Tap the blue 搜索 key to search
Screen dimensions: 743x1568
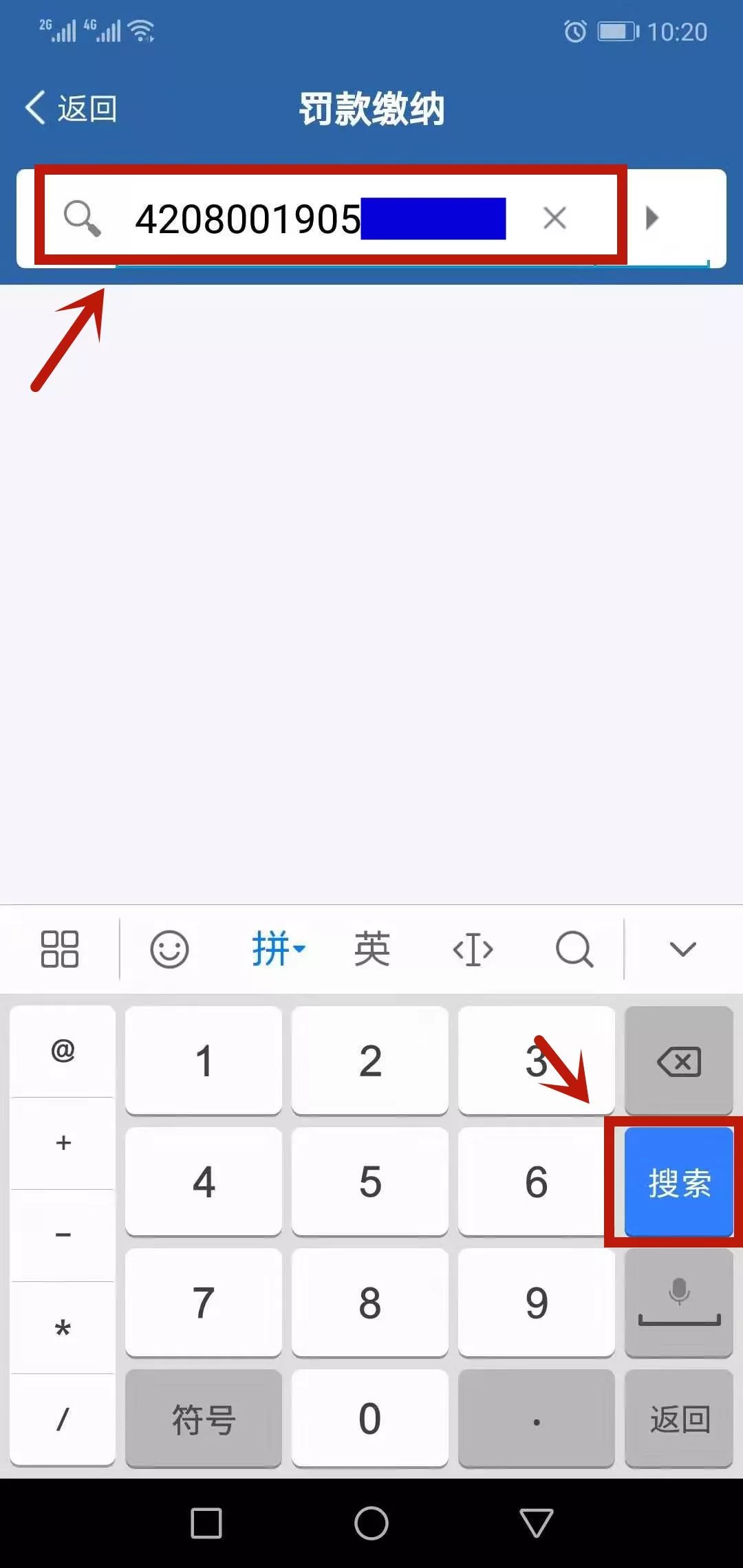678,1182
